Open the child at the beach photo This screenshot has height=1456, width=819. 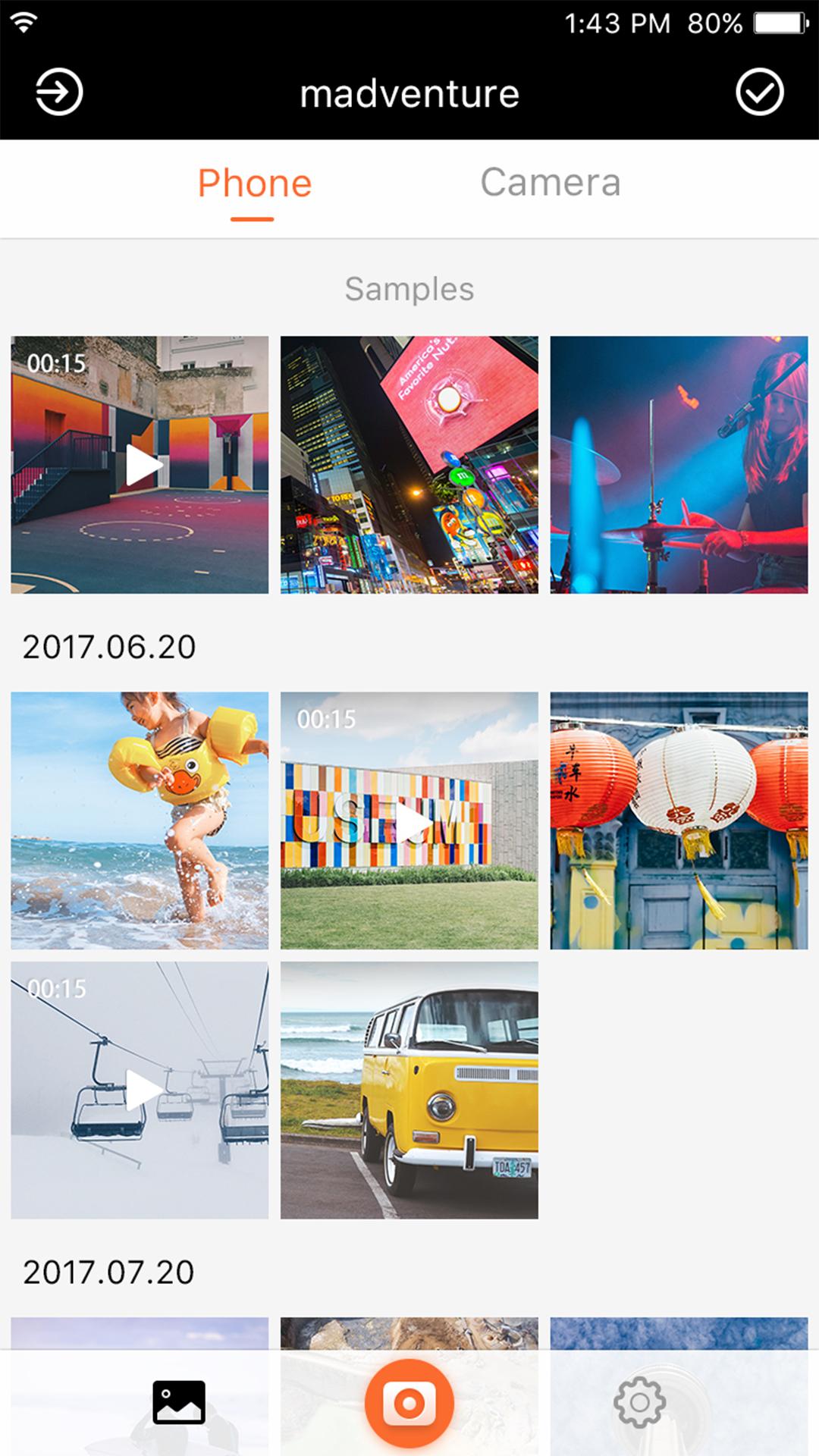(140, 821)
